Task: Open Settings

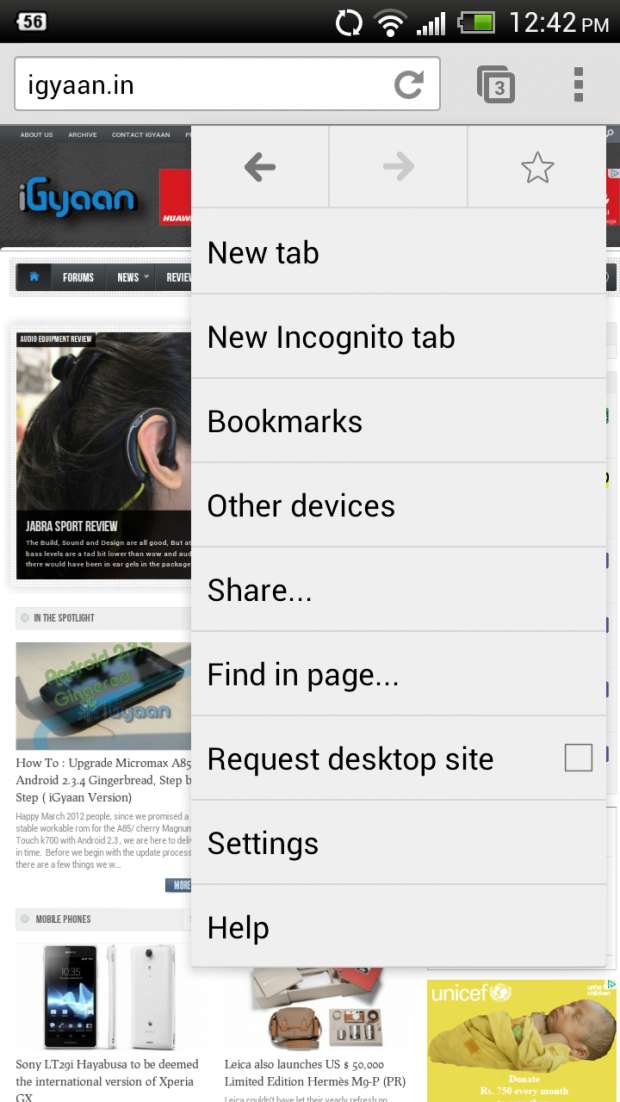Action: [398, 843]
